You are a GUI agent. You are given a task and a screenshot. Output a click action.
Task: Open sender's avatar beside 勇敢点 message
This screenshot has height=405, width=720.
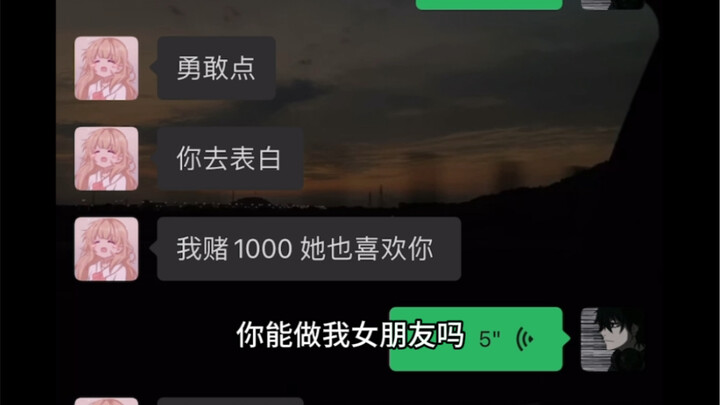106,68
